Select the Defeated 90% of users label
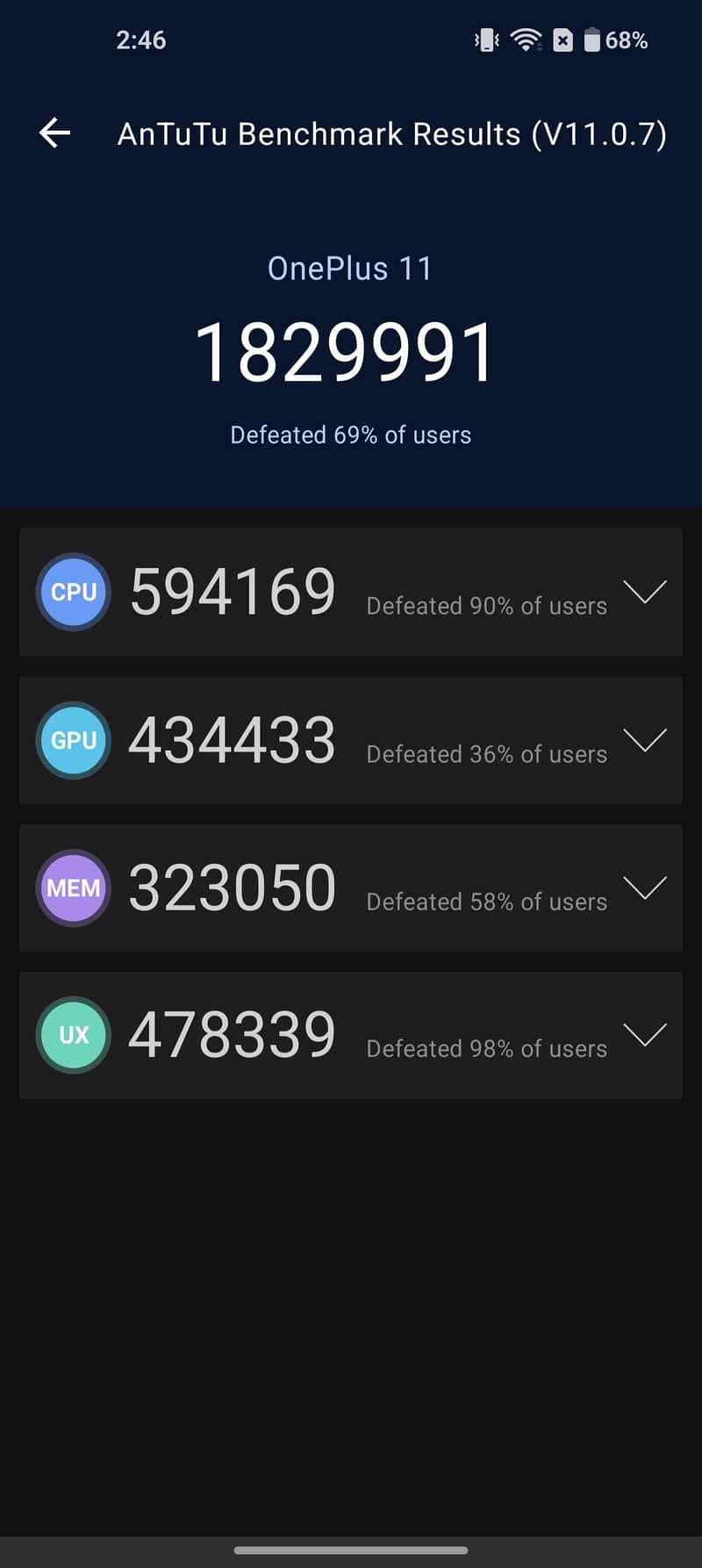The width and height of the screenshot is (702, 1568). coord(485,606)
